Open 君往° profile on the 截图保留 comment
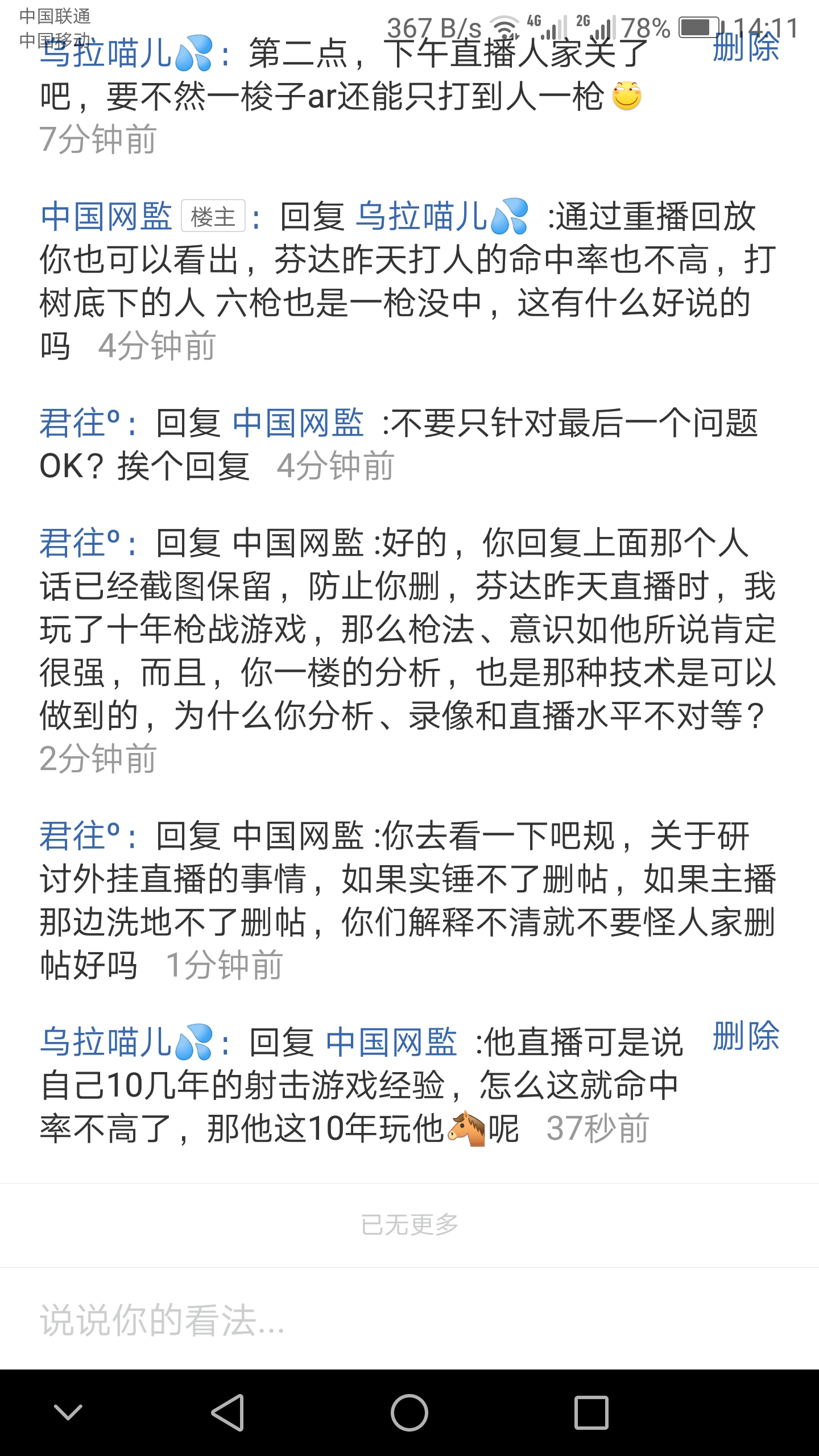Viewport: 819px width, 1456px height. (80, 543)
